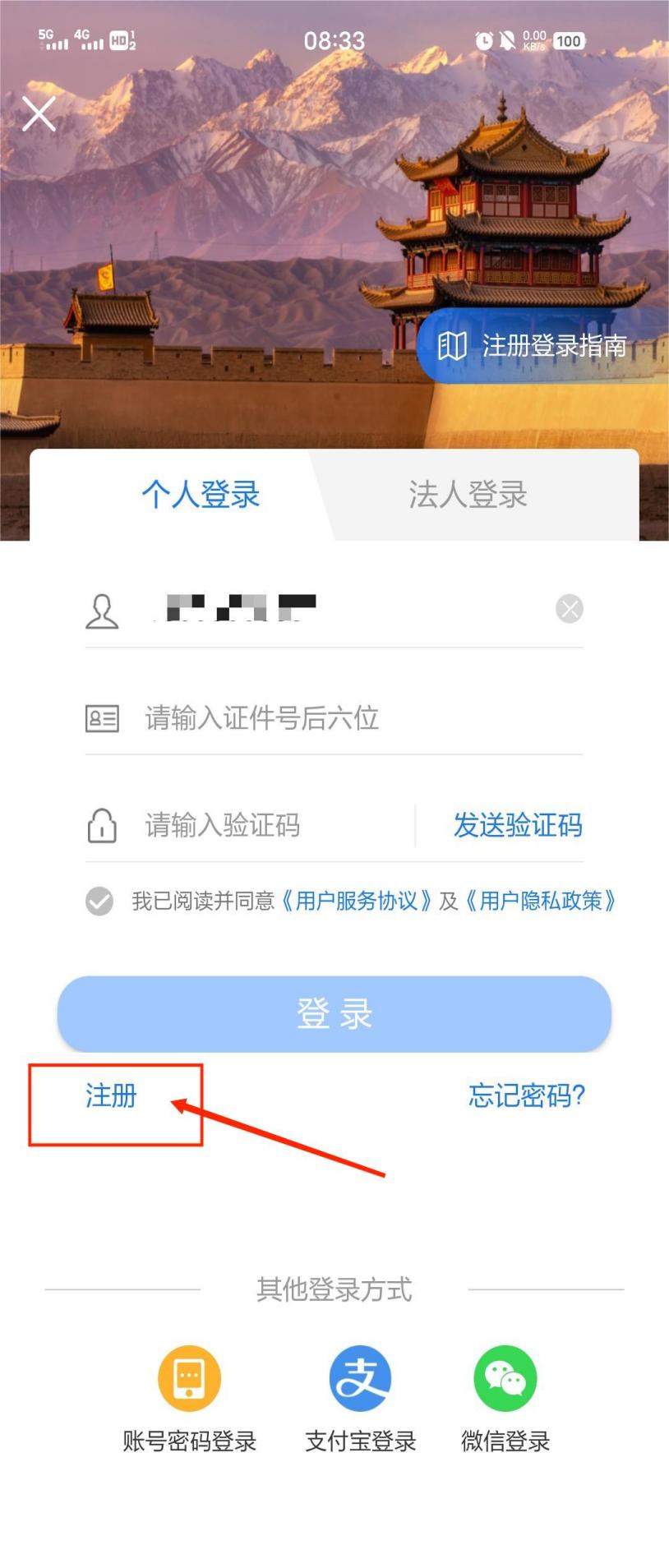
Task: Clear the entered username field
Action: point(570,609)
